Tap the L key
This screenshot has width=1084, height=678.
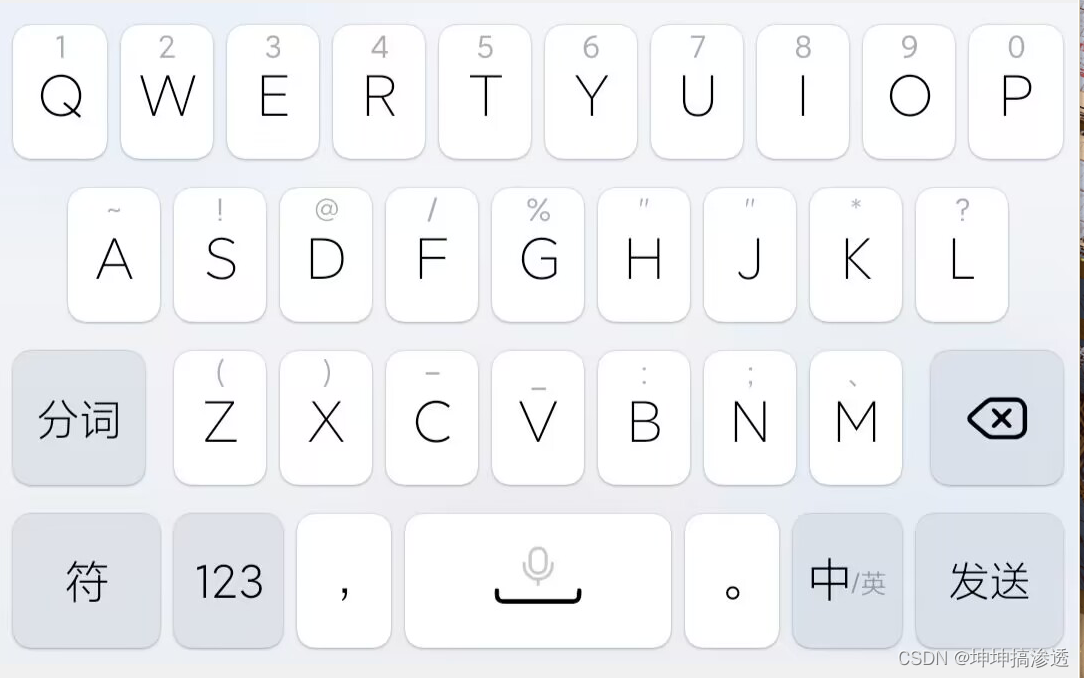coord(961,256)
